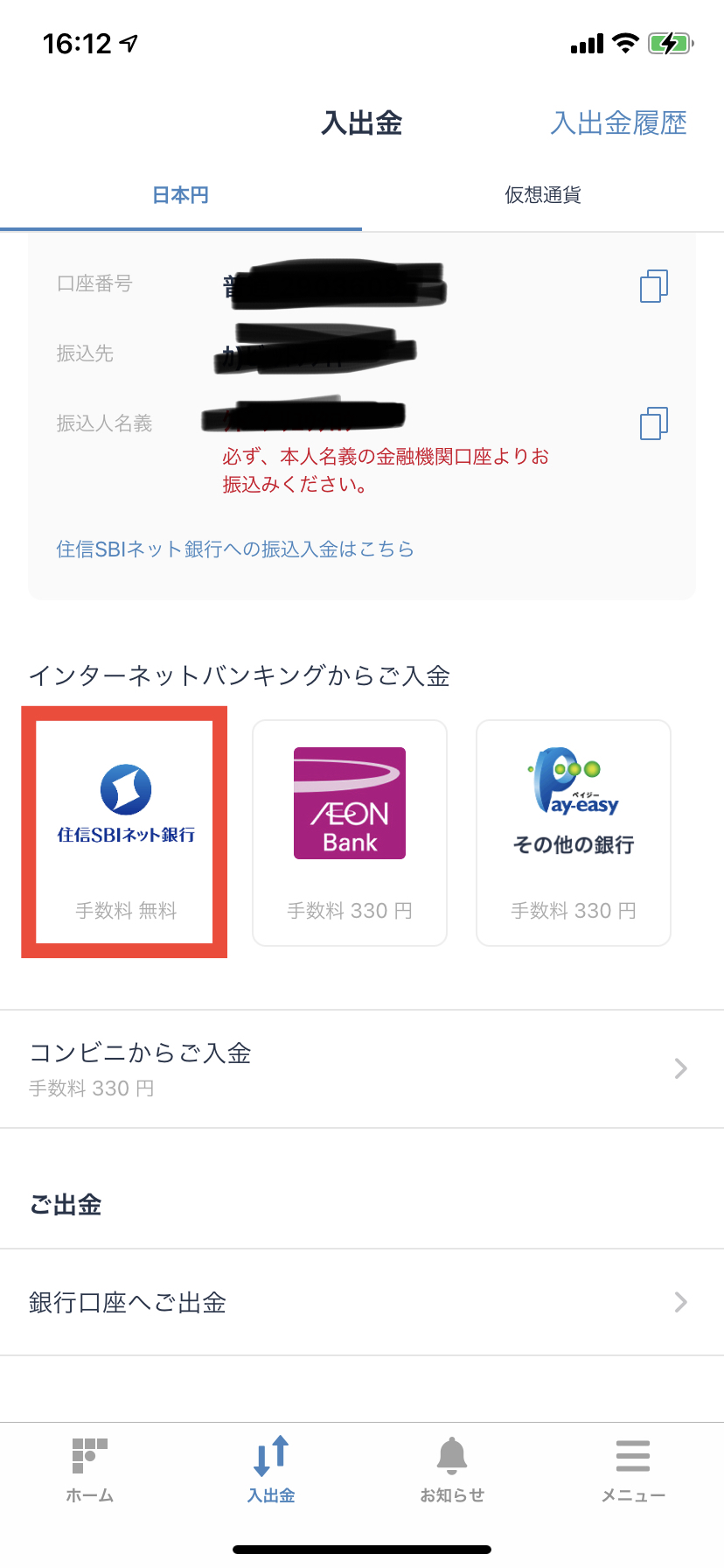This screenshot has height=1568, width=724.
Task: Tap the 入出金 bottom tab
Action: click(x=271, y=1470)
